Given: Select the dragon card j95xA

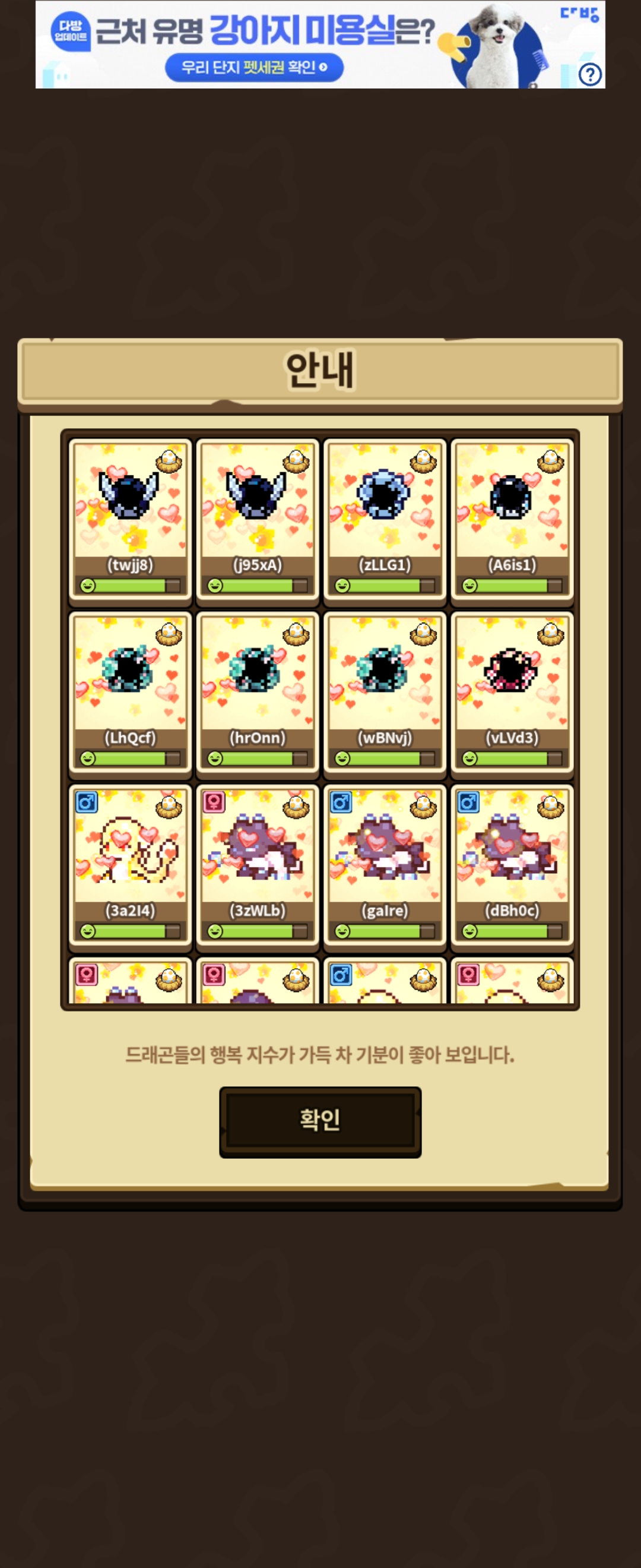Looking at the screenshot, I should [257, 520].
